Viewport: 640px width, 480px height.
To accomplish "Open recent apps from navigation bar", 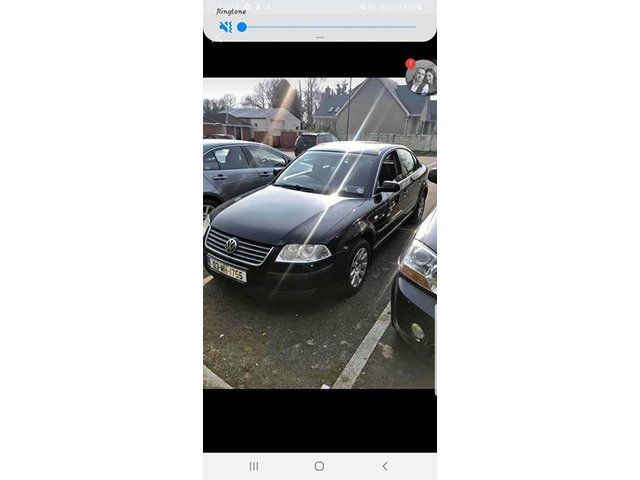I will [x=254, y=466].
